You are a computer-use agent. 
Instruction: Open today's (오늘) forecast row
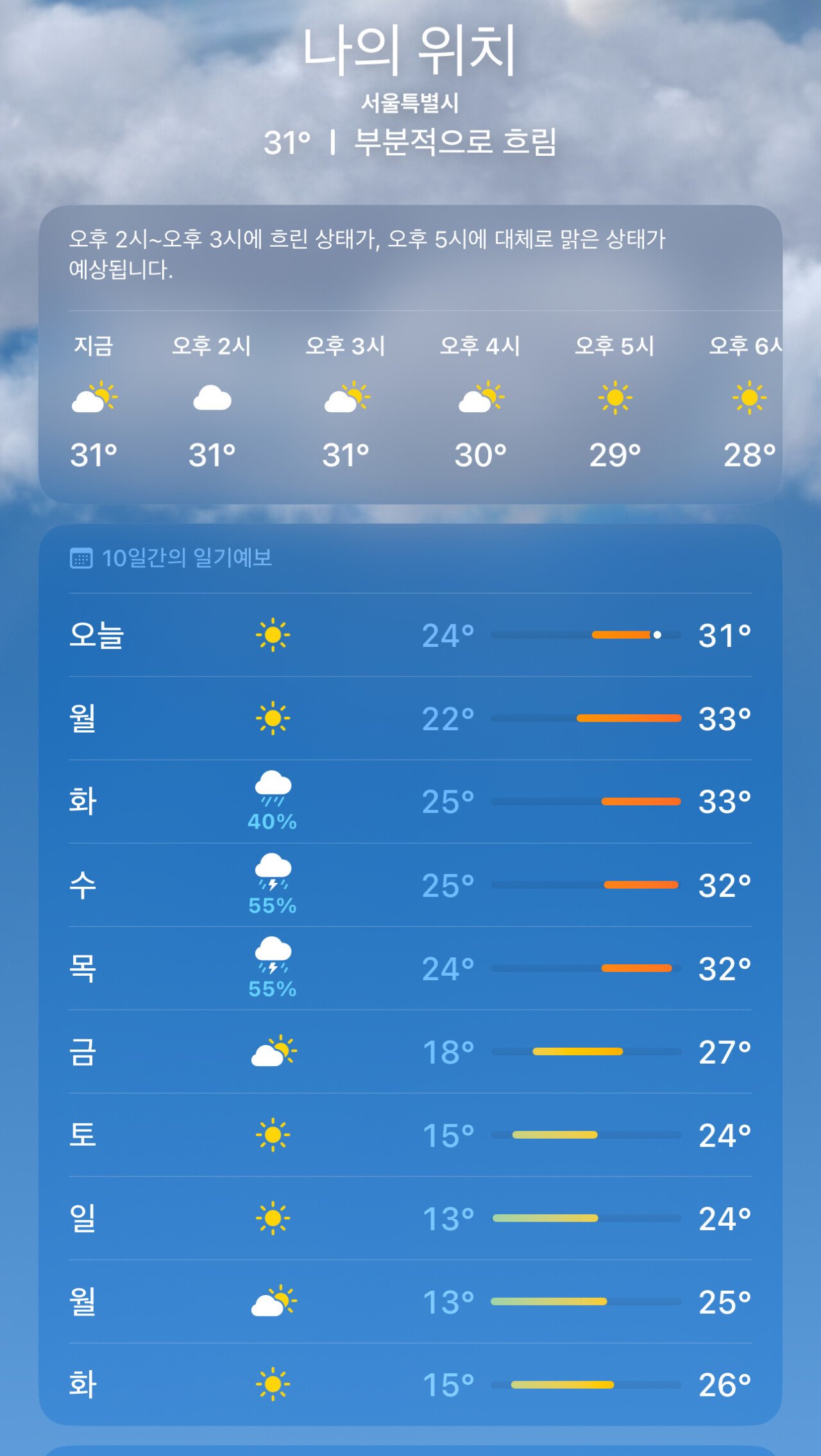[410, 635]
